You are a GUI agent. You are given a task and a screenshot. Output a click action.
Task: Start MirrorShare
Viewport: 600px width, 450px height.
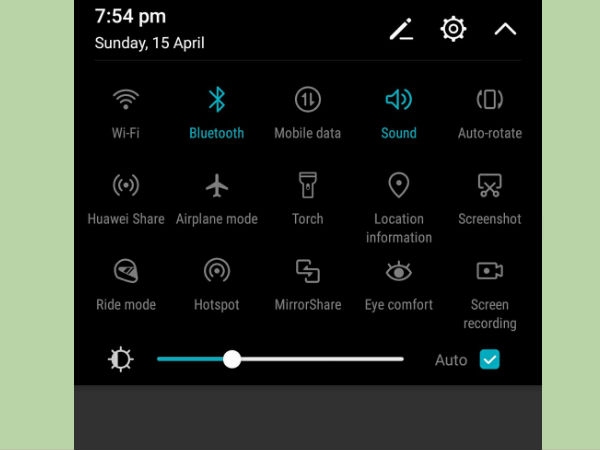pos(308,272)
